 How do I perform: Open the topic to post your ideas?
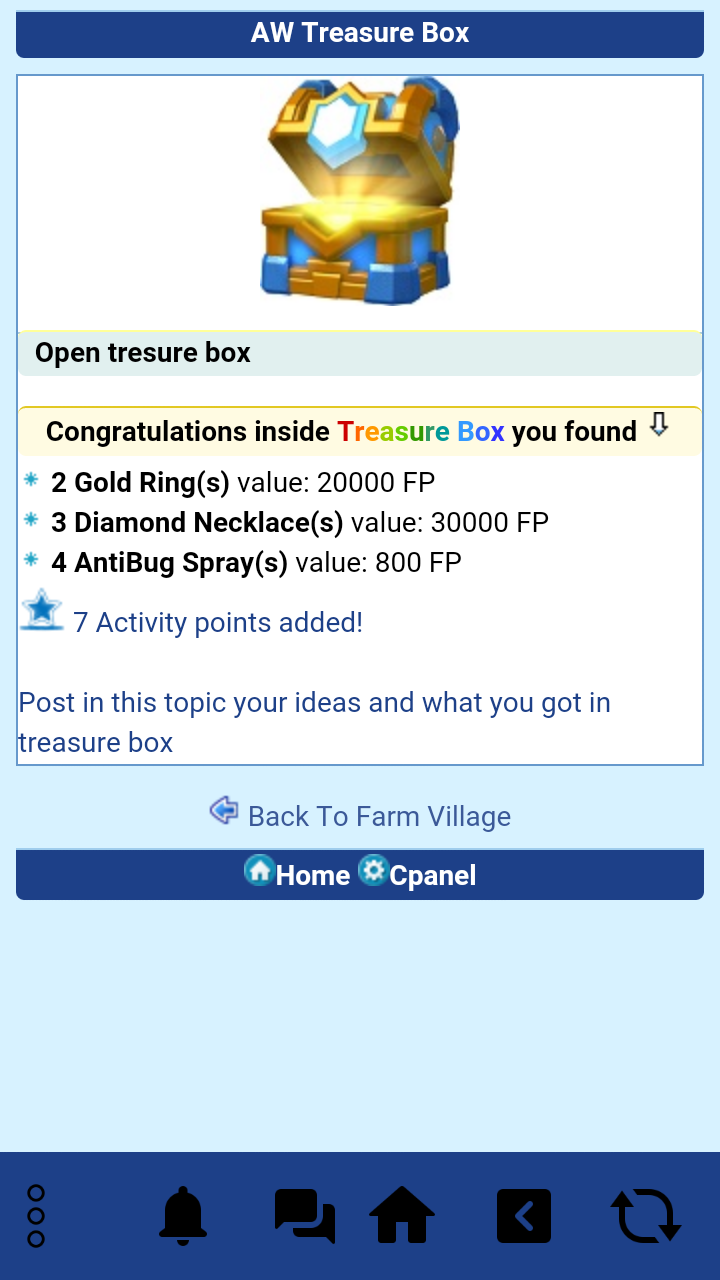coord(314,722)
